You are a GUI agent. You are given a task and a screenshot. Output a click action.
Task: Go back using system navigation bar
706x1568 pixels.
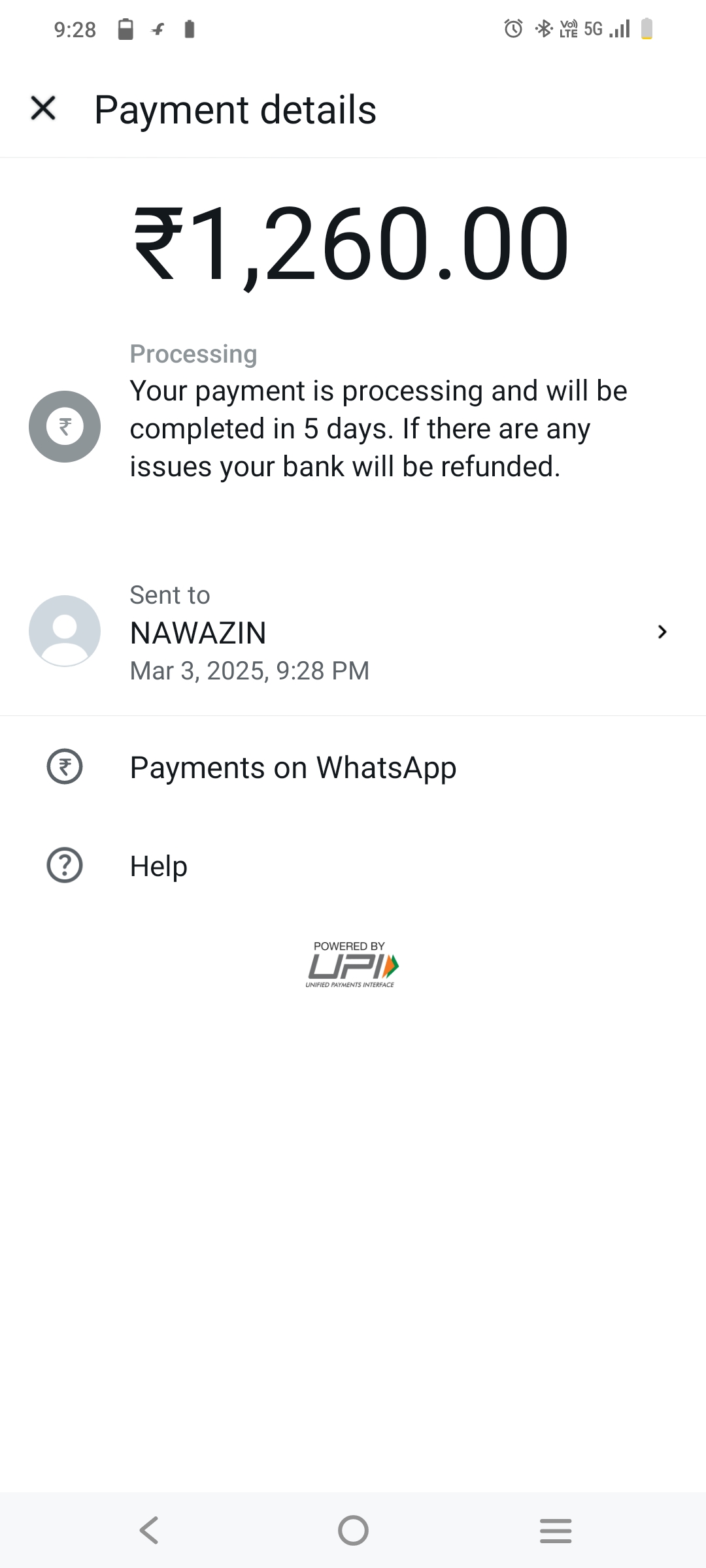tap(149, 1530)
